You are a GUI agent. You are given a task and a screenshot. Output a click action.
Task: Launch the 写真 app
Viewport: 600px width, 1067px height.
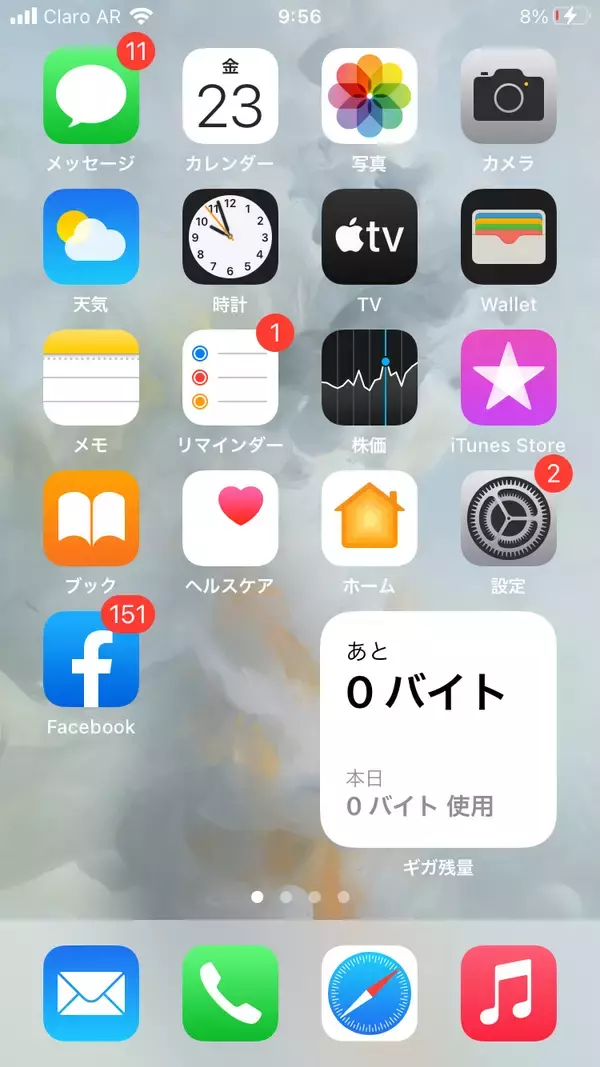[369, 96]
